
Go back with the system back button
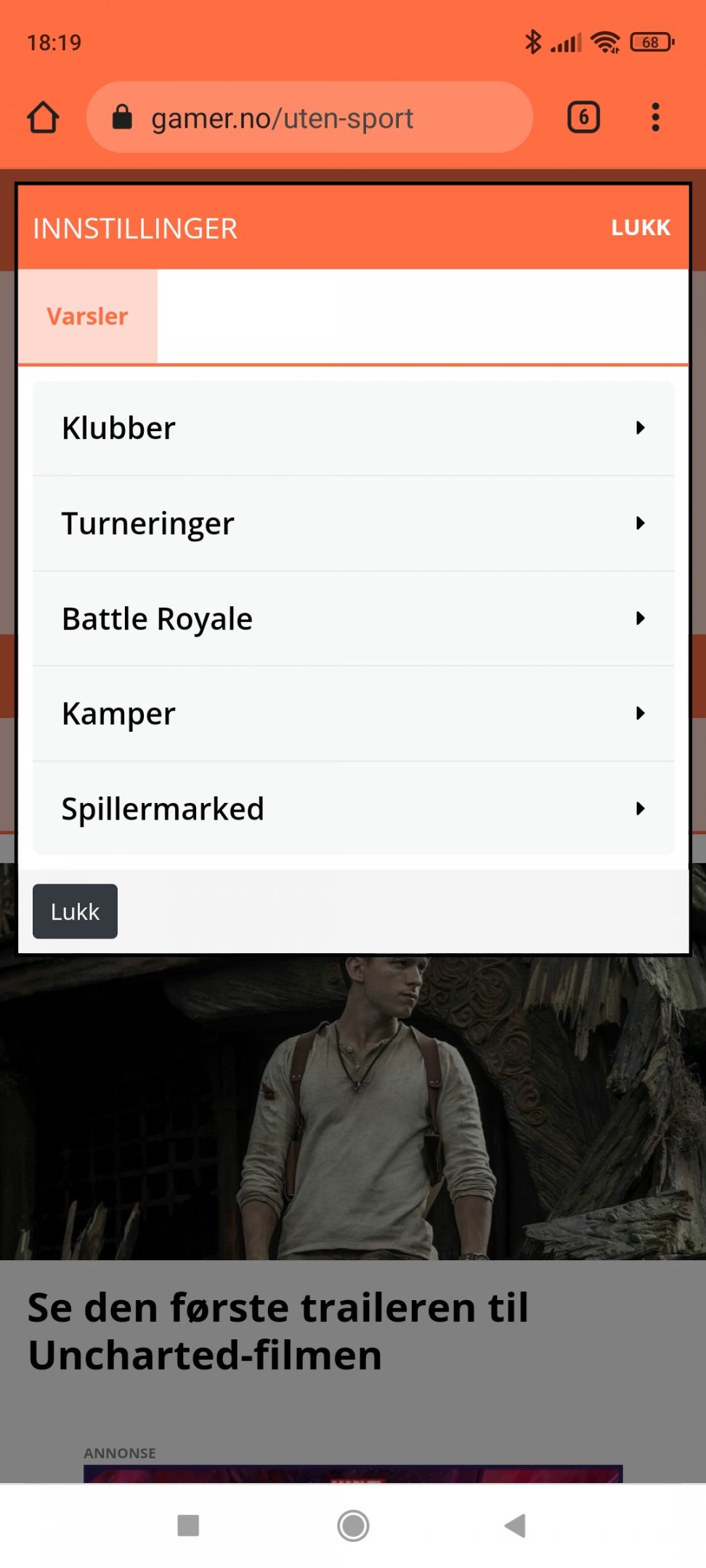click(x=514, y=1526)
